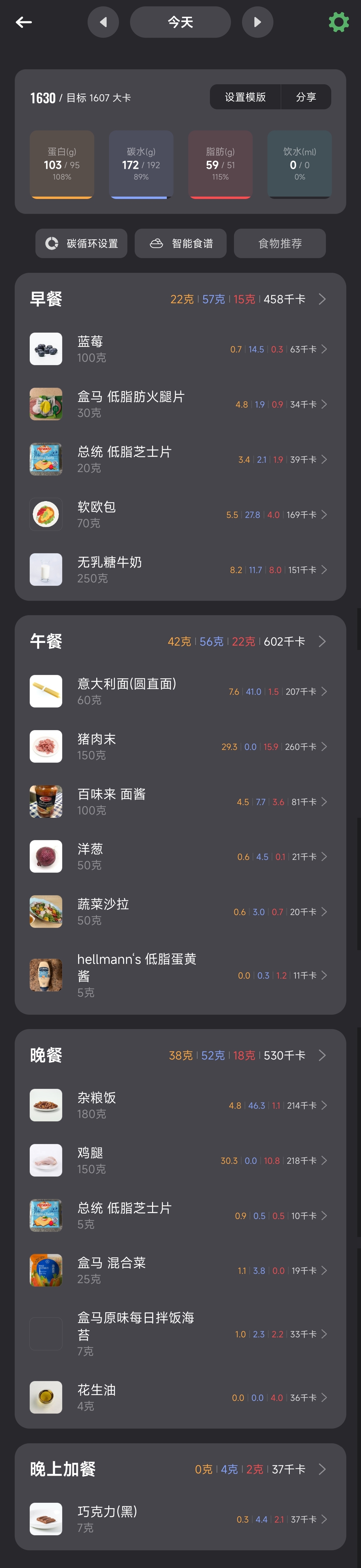
Task: Tap the 分享 button
Action: tap(306, 97)
